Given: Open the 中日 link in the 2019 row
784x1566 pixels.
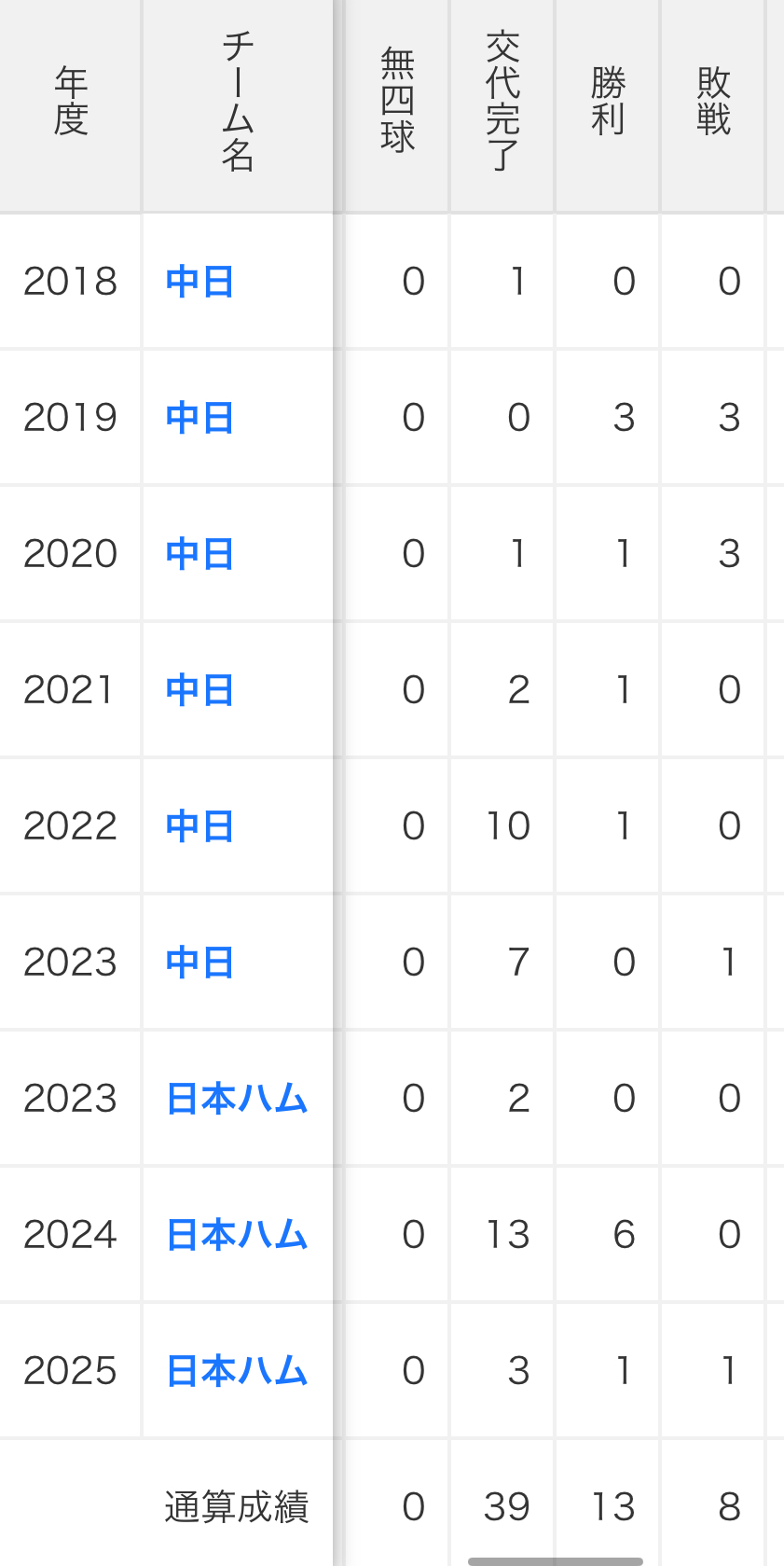Looking at the screenshot, I should coord(199,418).
